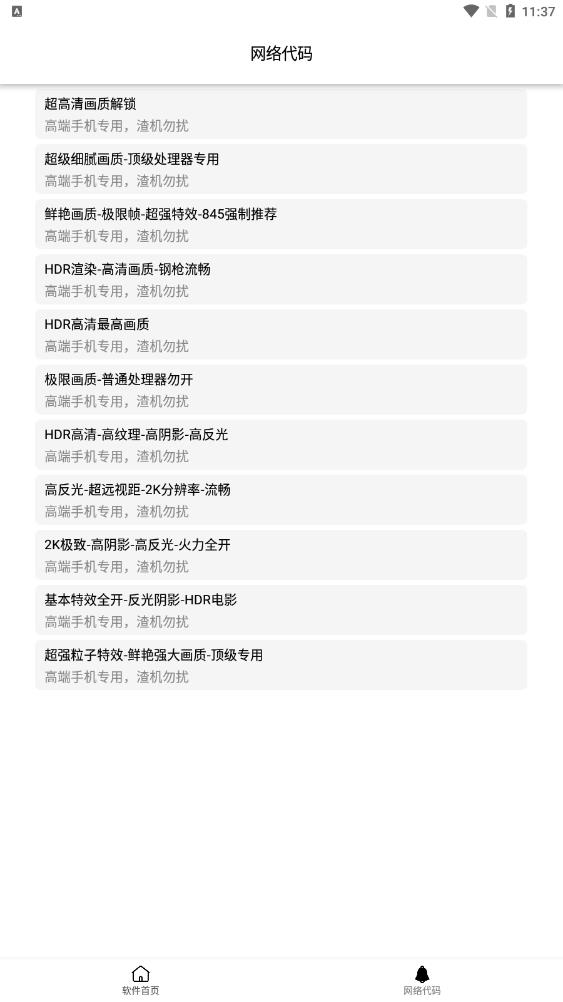Tap 2K极致-高阴影-高反光-火力全开
563x1002 pixels.
pos(281,555)
